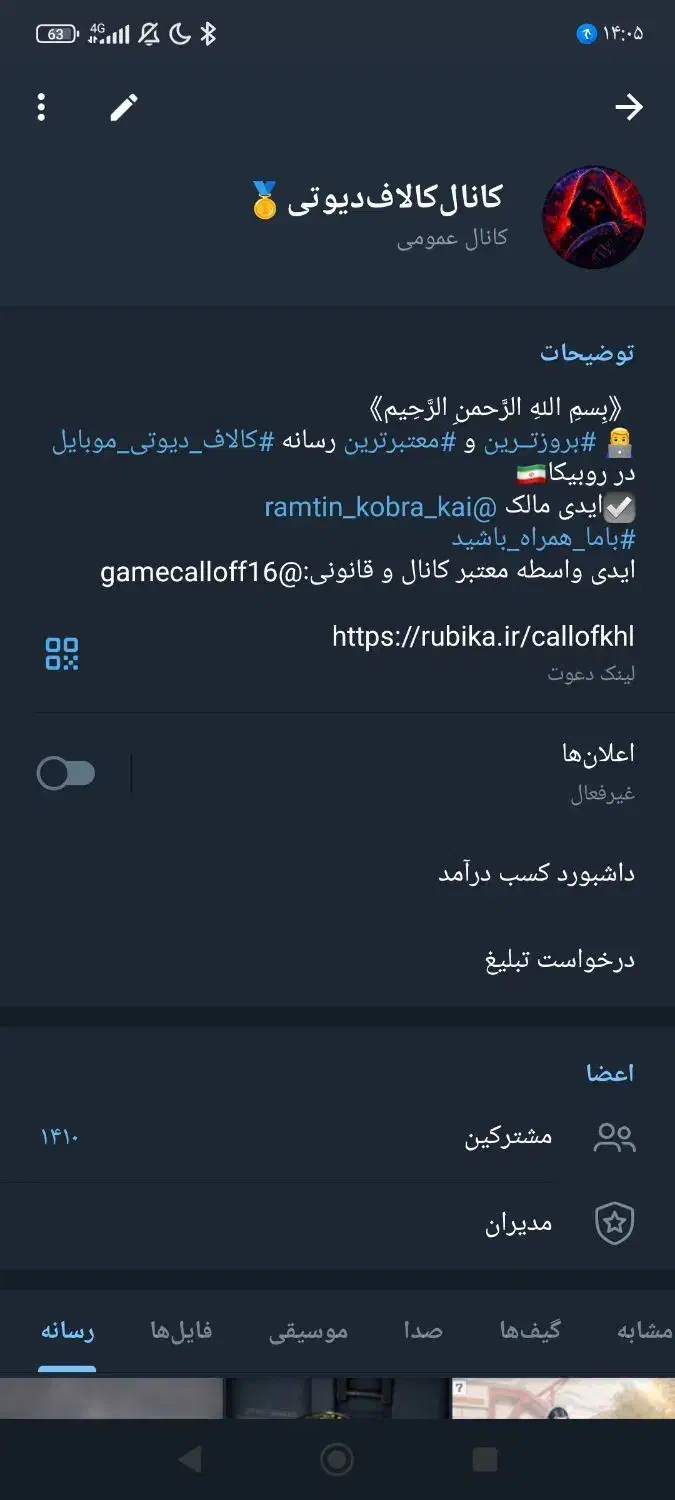Toggle the اعلان‌ها notifications switch
Image resolution: width=675 pixels, height=1500 pixels.
pyautogui.click(x=66, y=773)
